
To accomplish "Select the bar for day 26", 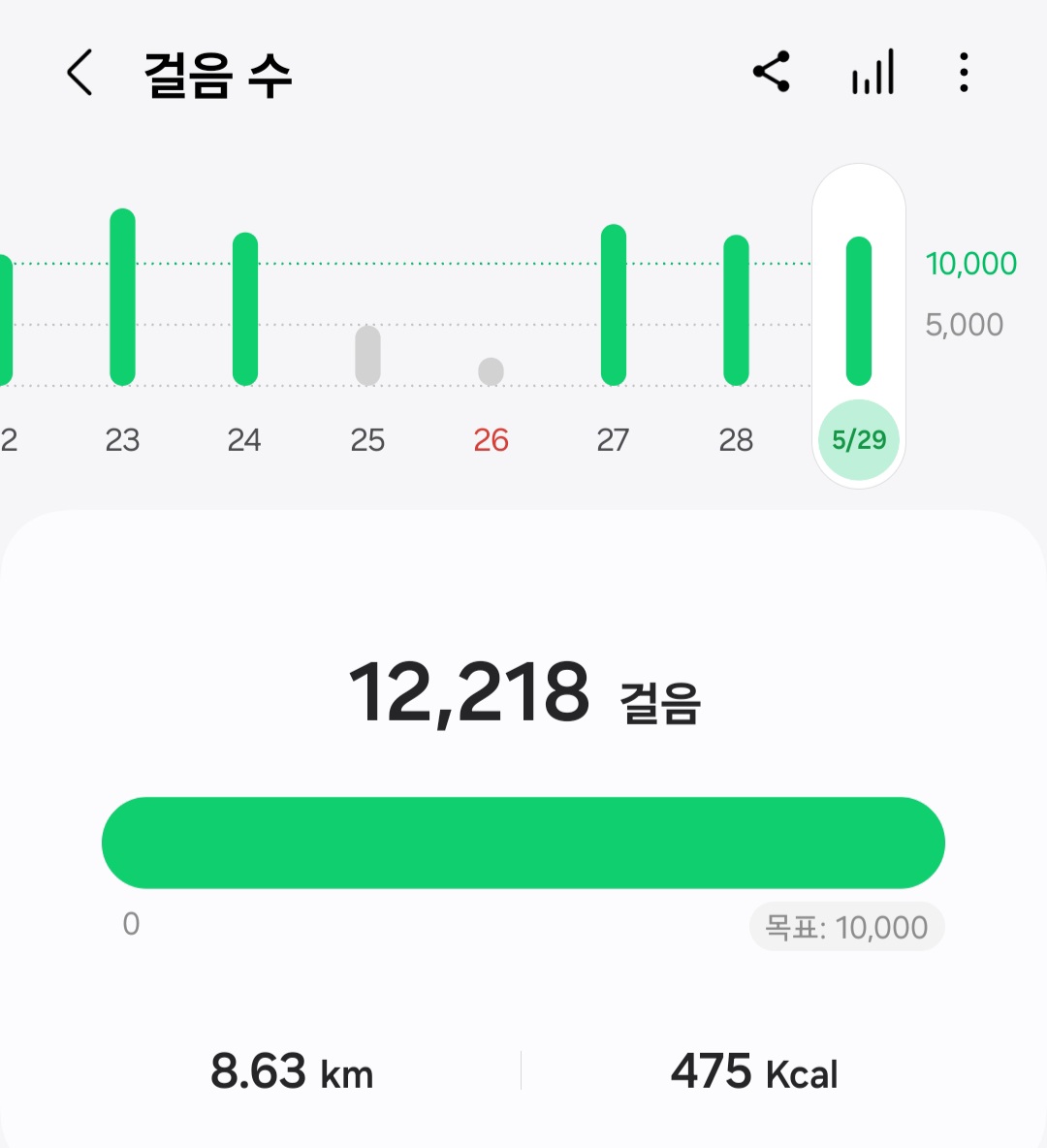I will [x=491, y=371].
